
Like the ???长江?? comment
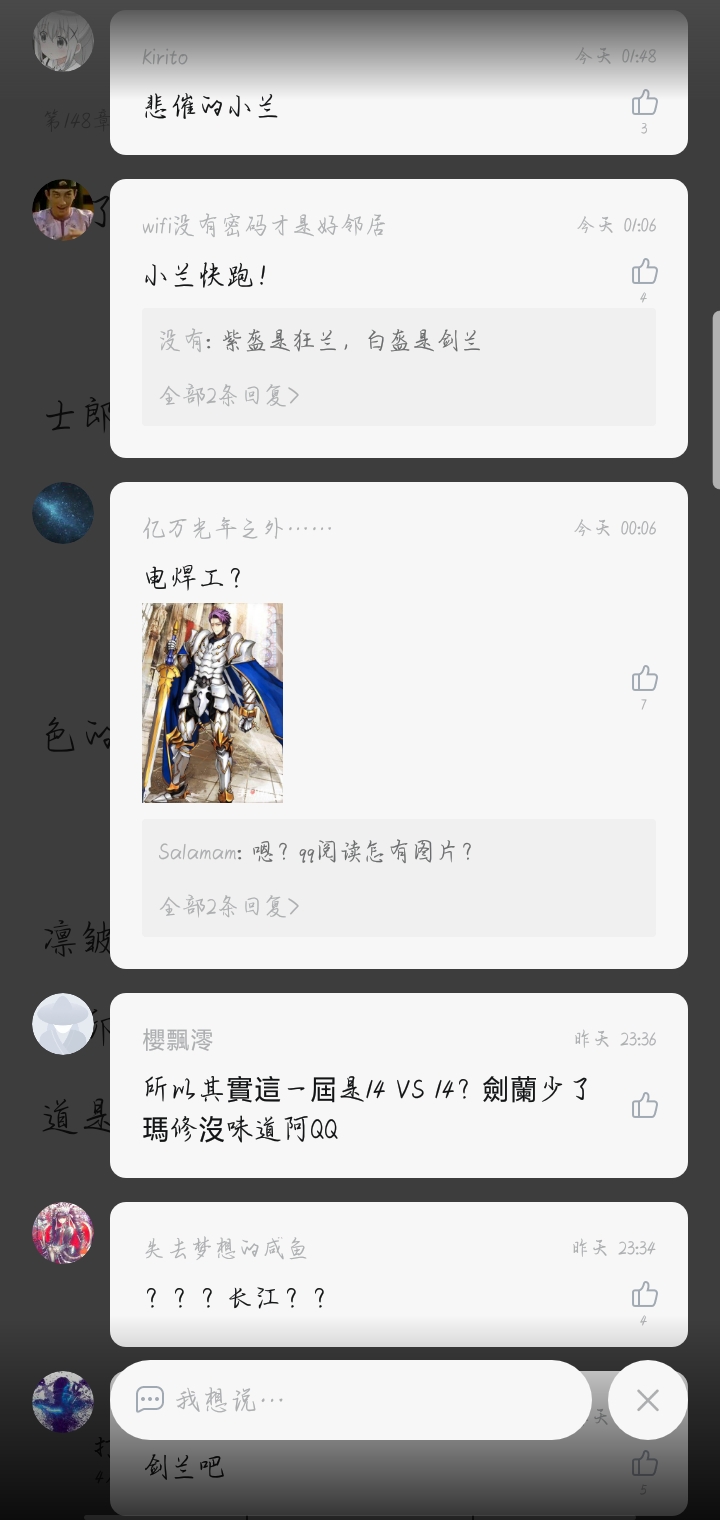pyautogui.click(x=645, y=1295)
